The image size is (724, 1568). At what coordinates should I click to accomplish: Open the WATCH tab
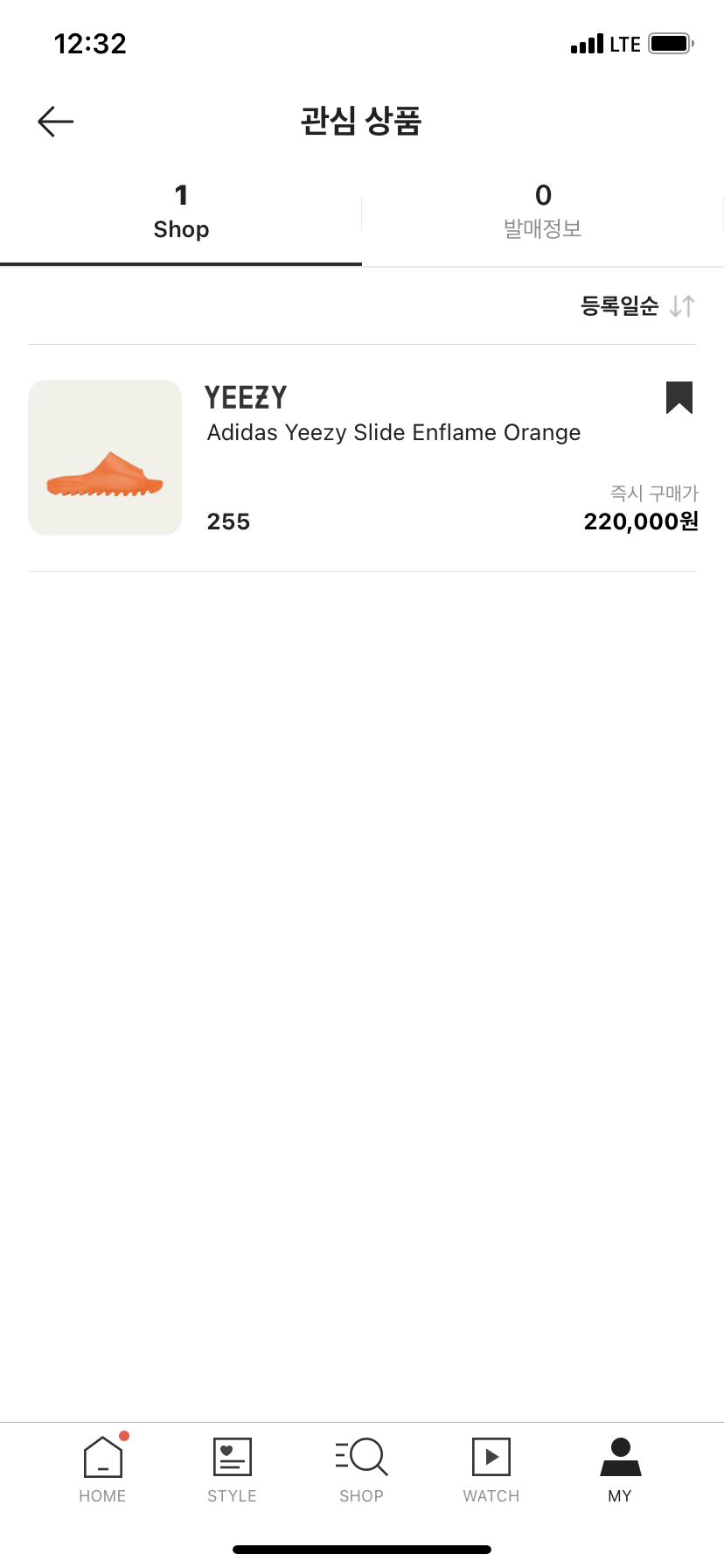pyautogui.click(x=491, y=1470)
